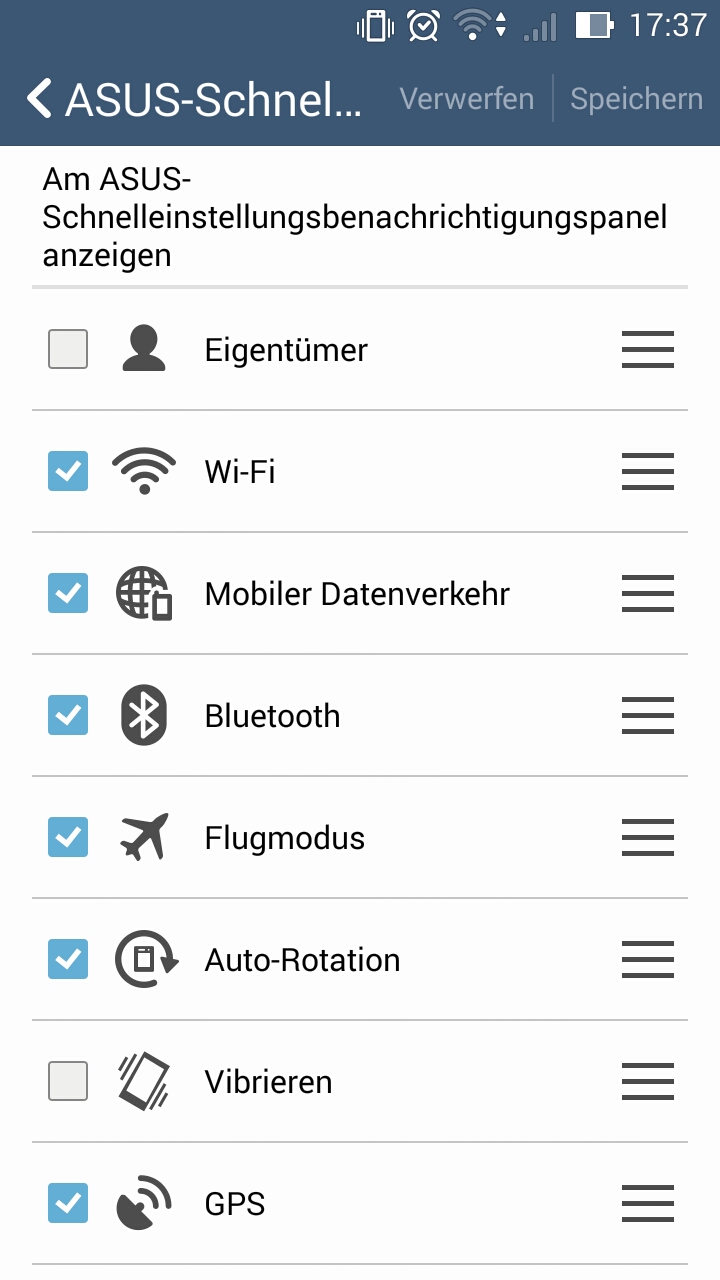Check the Eigentümer checkbox

68,349
